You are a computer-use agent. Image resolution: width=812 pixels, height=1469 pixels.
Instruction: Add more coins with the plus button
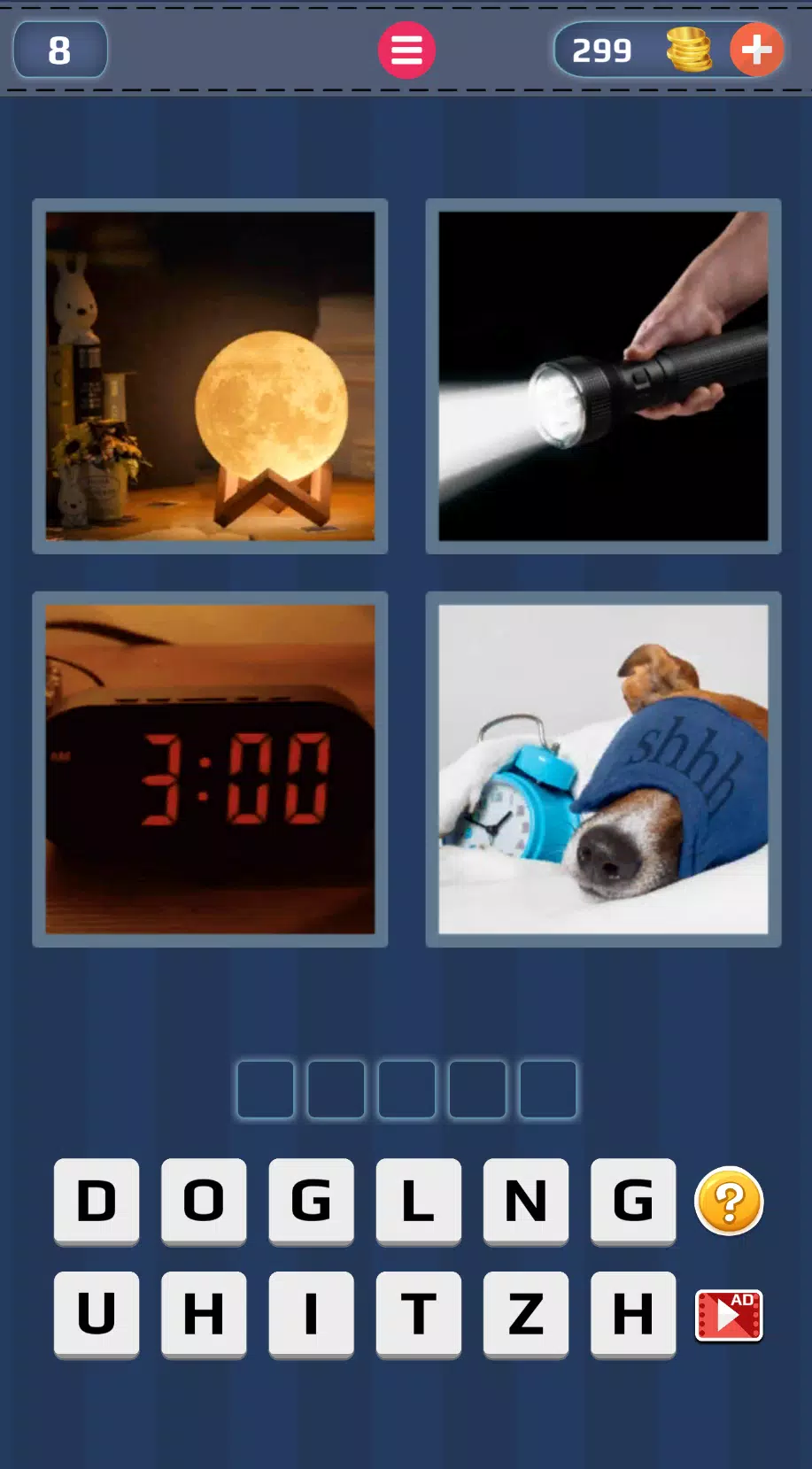click(x=756, y=50)
